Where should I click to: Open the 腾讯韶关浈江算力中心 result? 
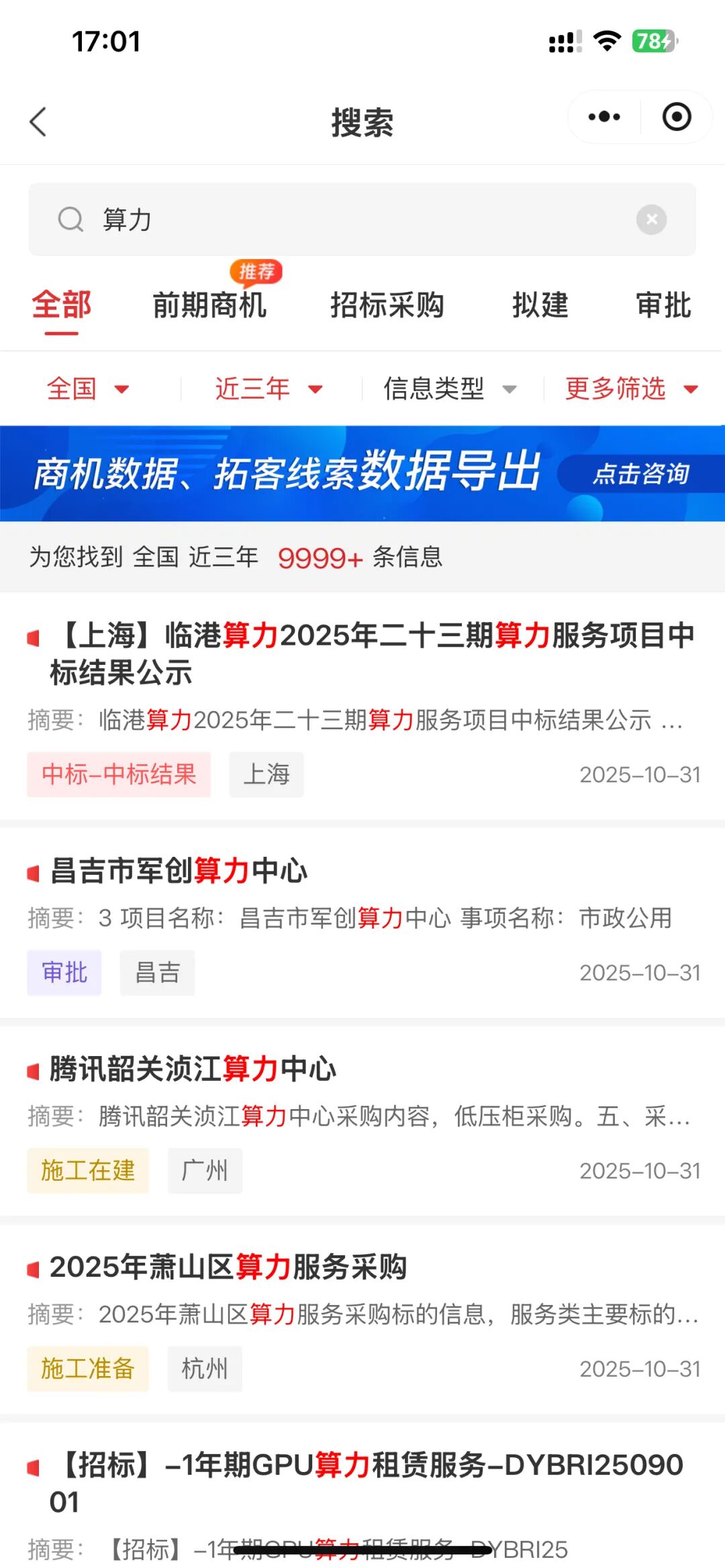pyautogui.click(x=193, y=1069)
